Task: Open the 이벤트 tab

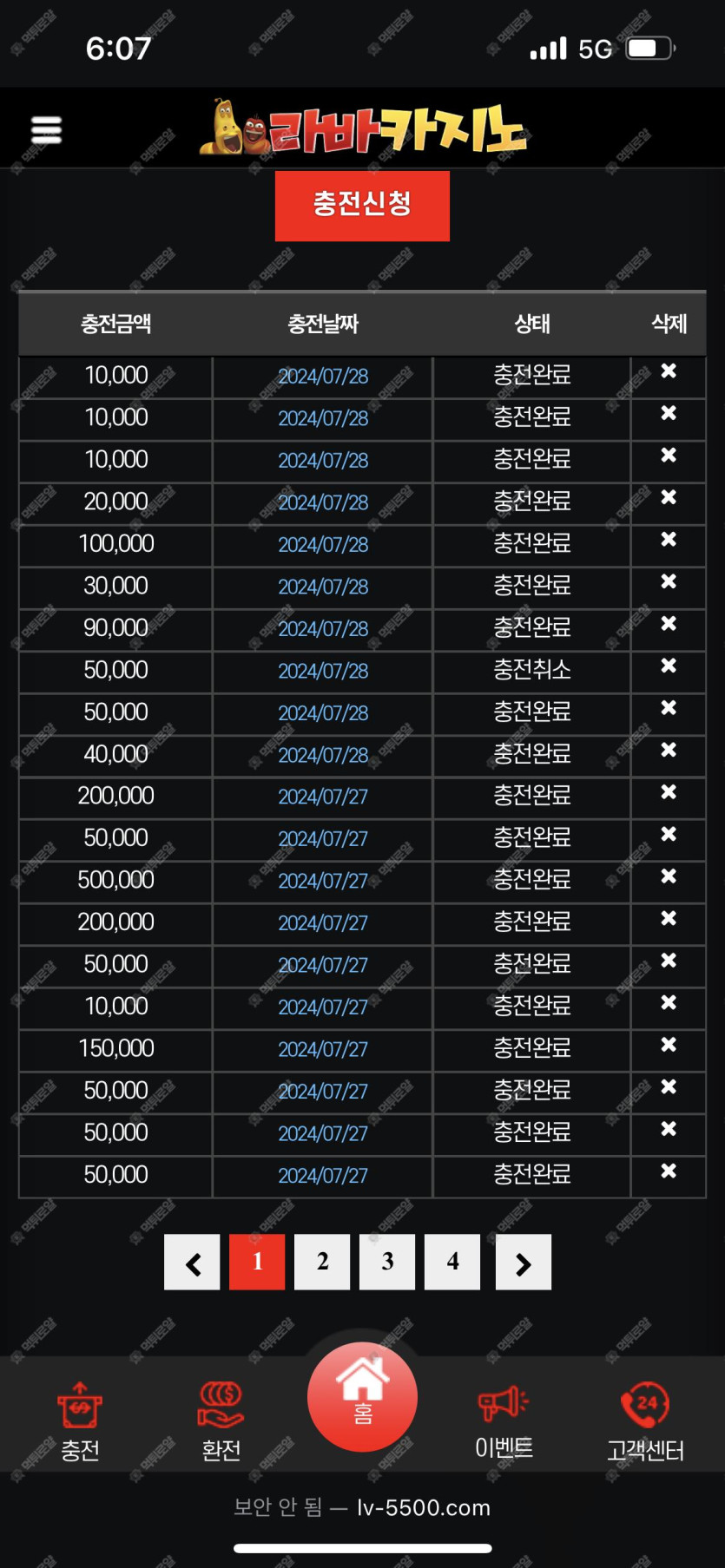Action: (x=504, y=1421)
